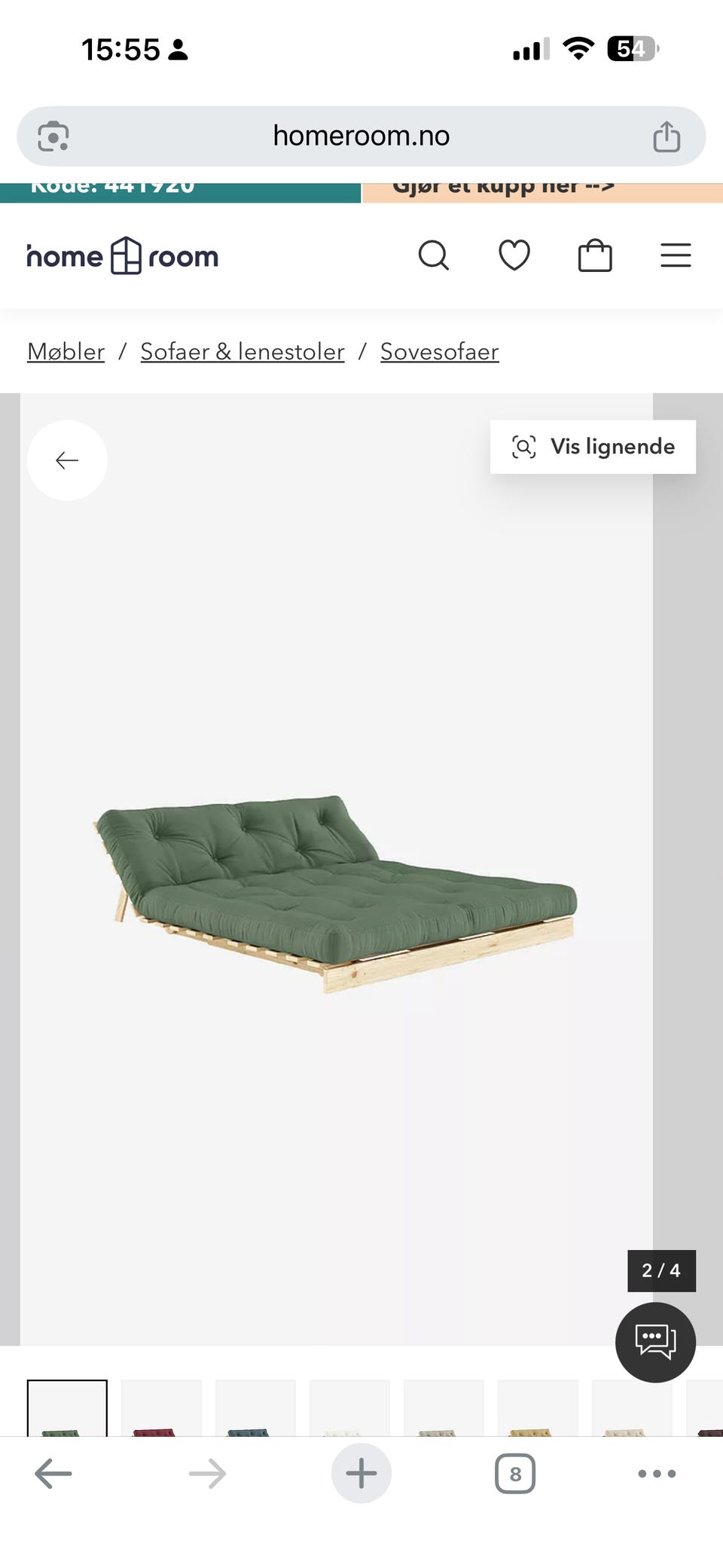Viewport: 723px width, 1568px height.
Task: Open the hamburger navigation menu
Action: 675,255
